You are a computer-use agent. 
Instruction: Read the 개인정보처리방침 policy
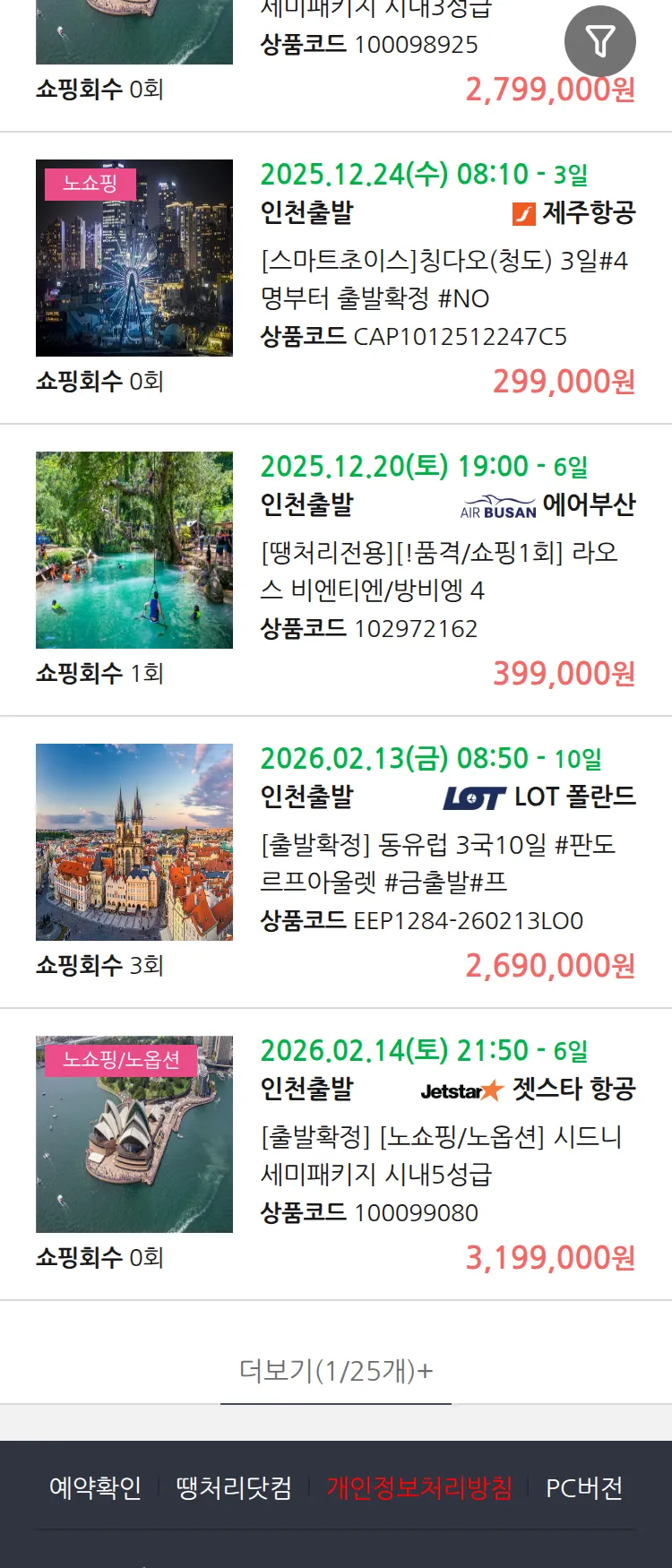(x=419, y=1488)
